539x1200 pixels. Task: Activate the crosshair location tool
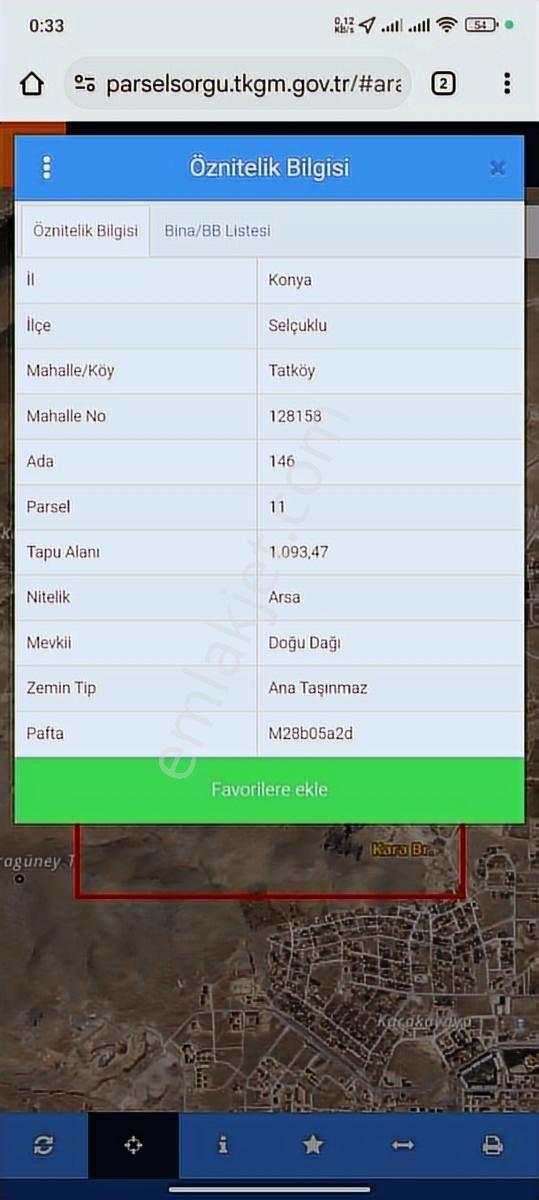pos(133,1146)
